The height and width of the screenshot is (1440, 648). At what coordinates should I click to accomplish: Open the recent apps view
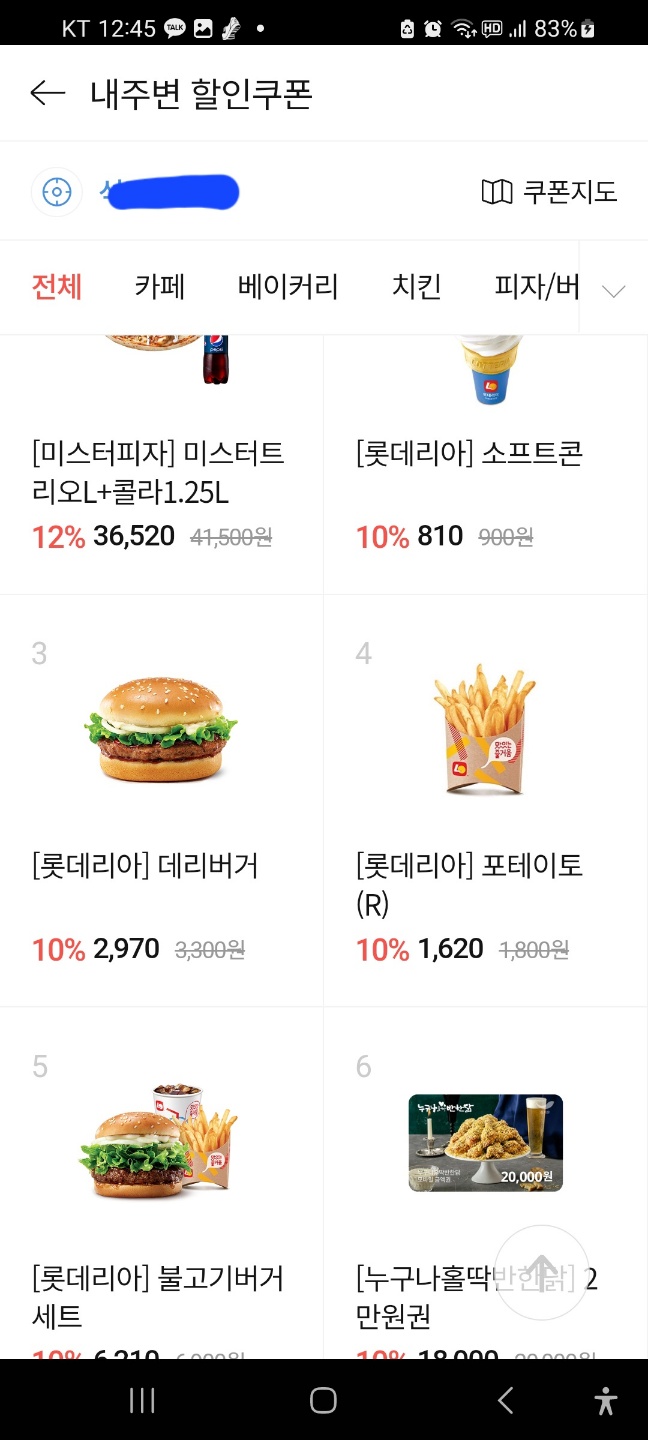click(142, 1401)
